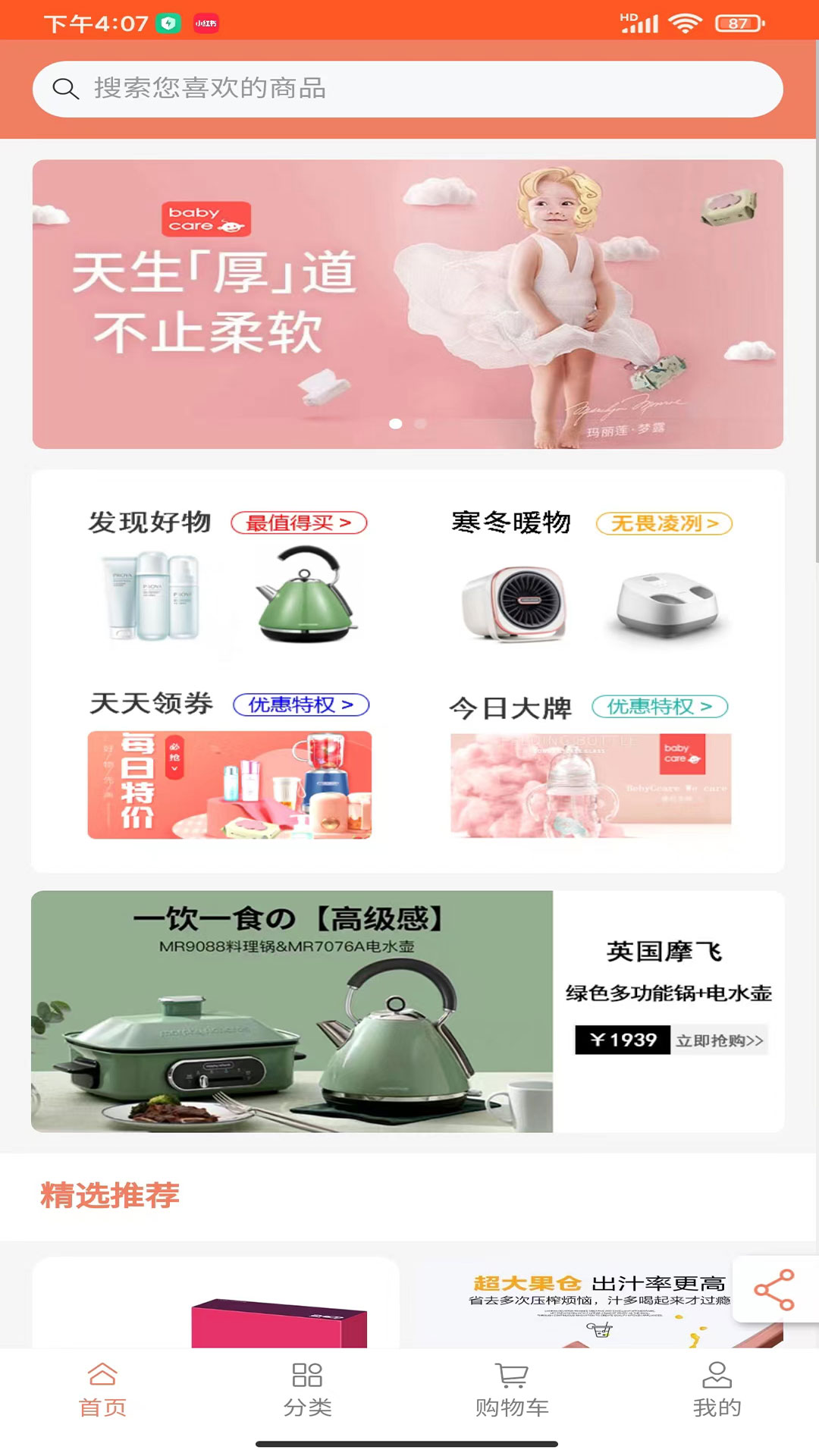Share this page via the share icon

pyautogui.click(x=774, y=1290)
